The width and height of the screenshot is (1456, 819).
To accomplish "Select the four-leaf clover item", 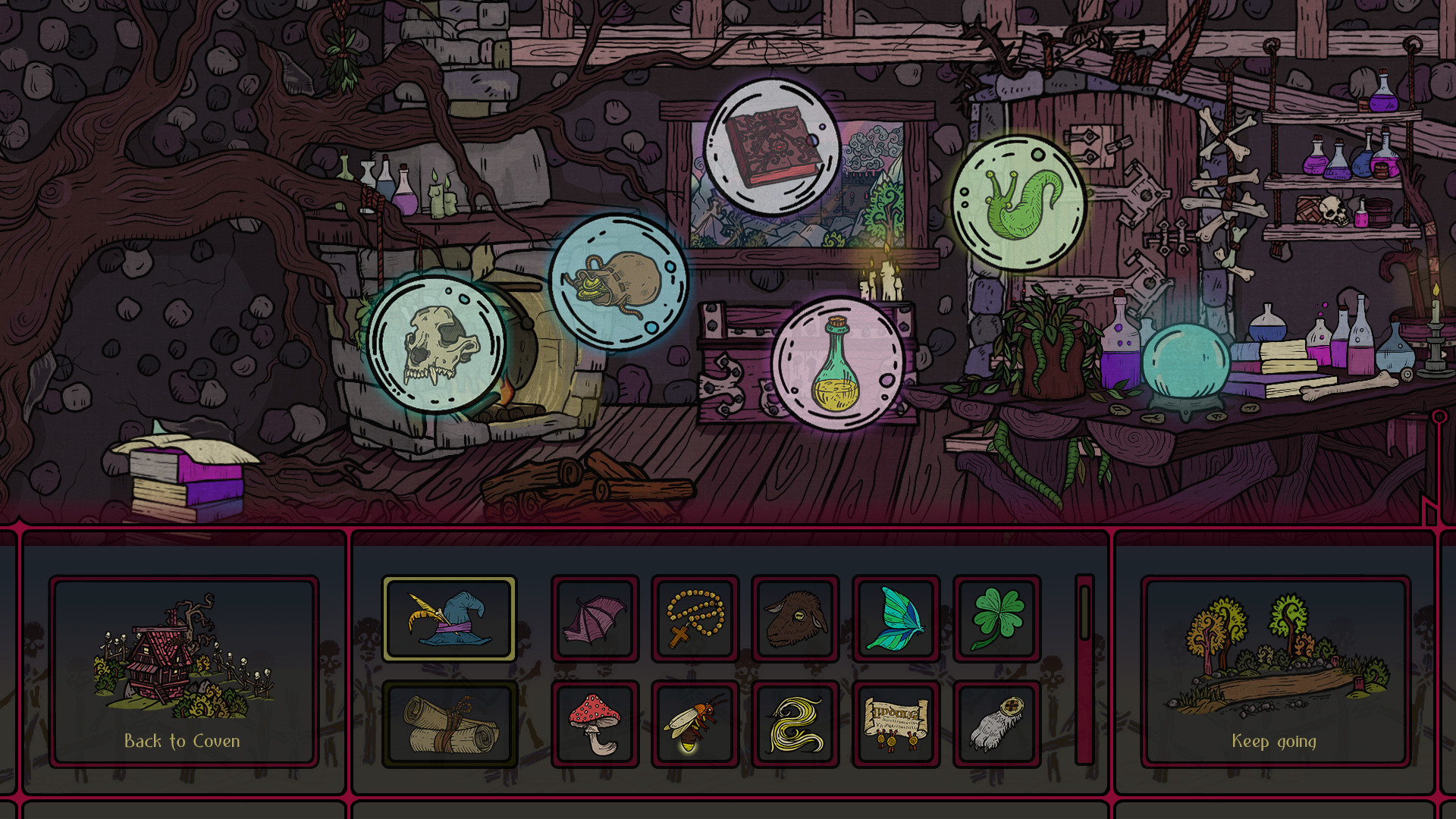I will (x=996, y=619).
